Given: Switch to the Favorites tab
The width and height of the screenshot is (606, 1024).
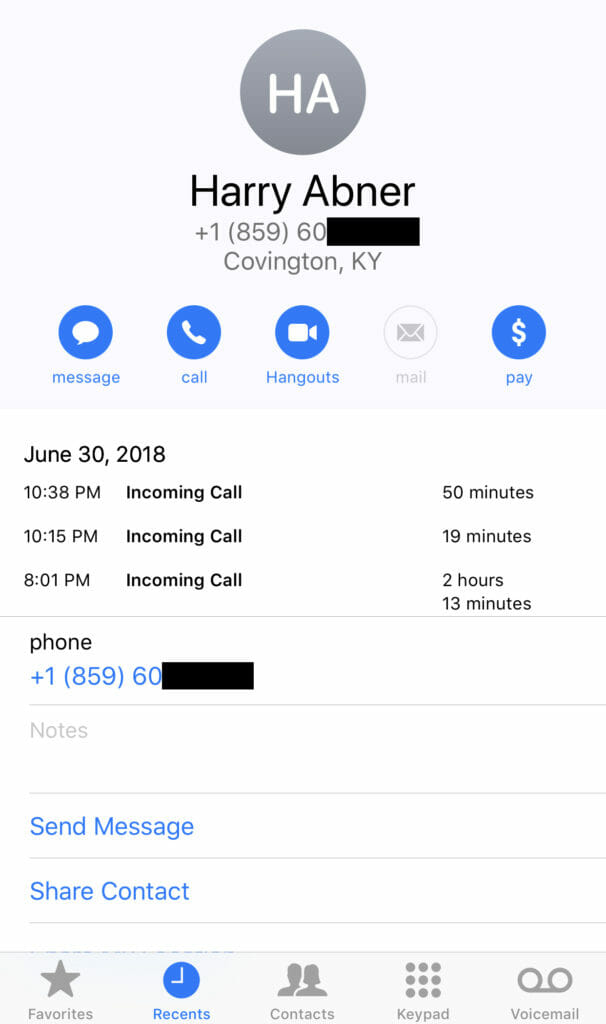Looking at the screenshot, I should pos(60,990).
